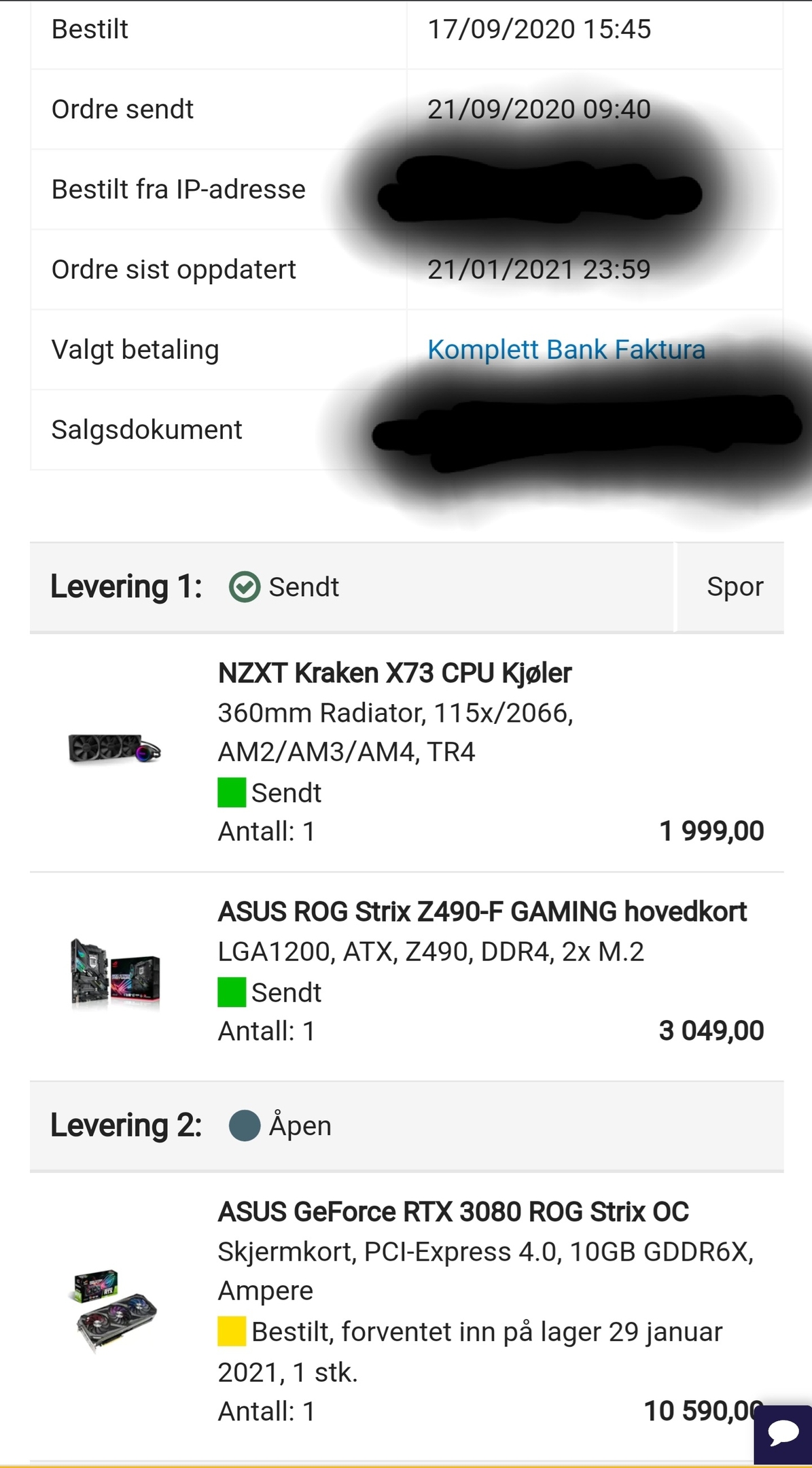View the ASUS ROG Strix Z490-F GAMING hovedkort
The height and width of the screenshot is (1468, 812).
tap(482, 911)
